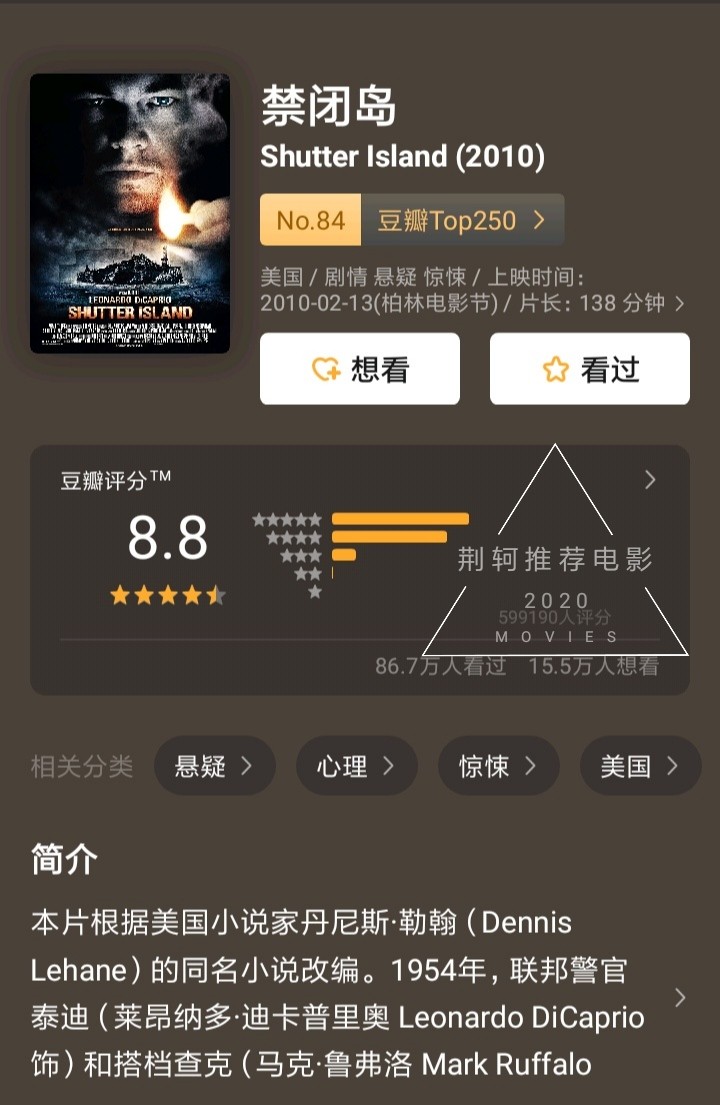
Task: Expand the full 简介 synopsis text
Action: [x=680, y=997]
